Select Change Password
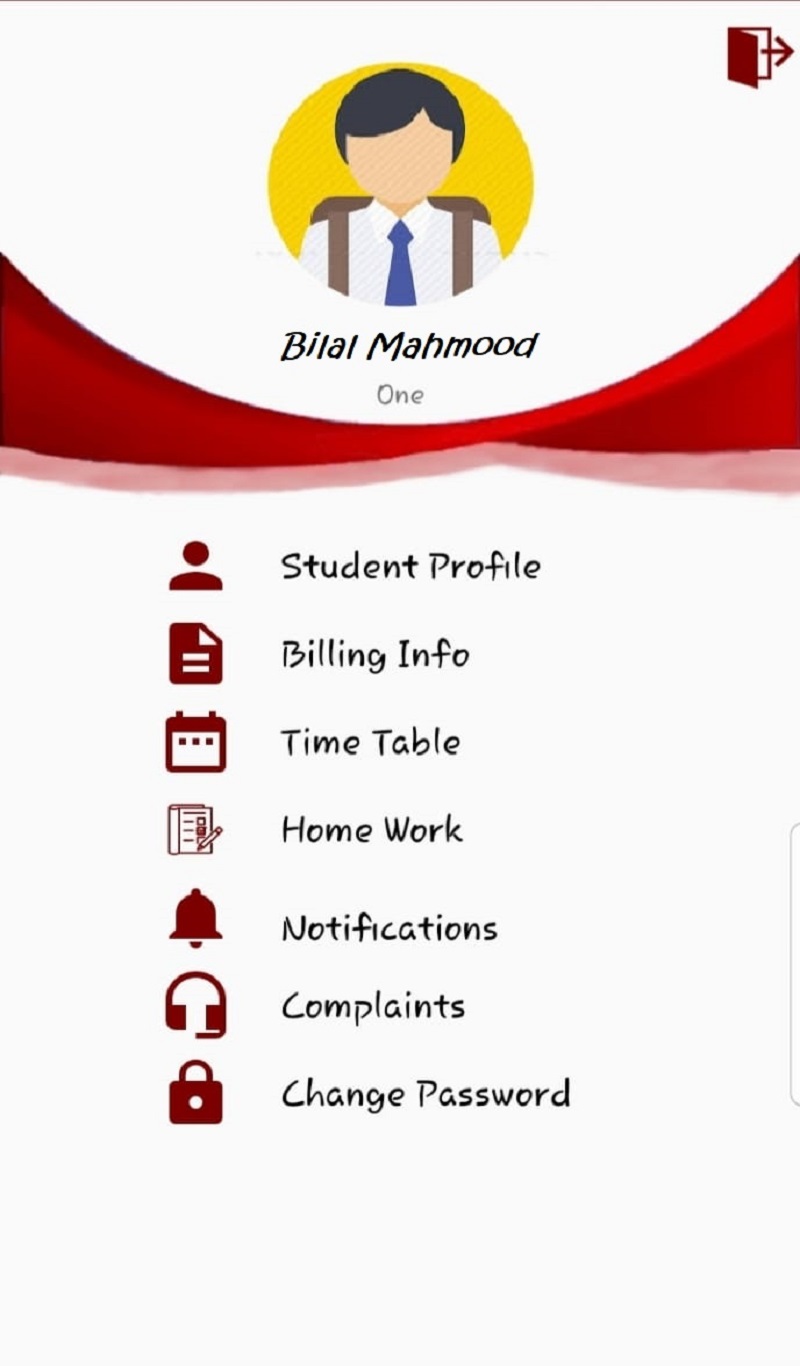Screen dimensions: 800x1366 coord(425,1094)
